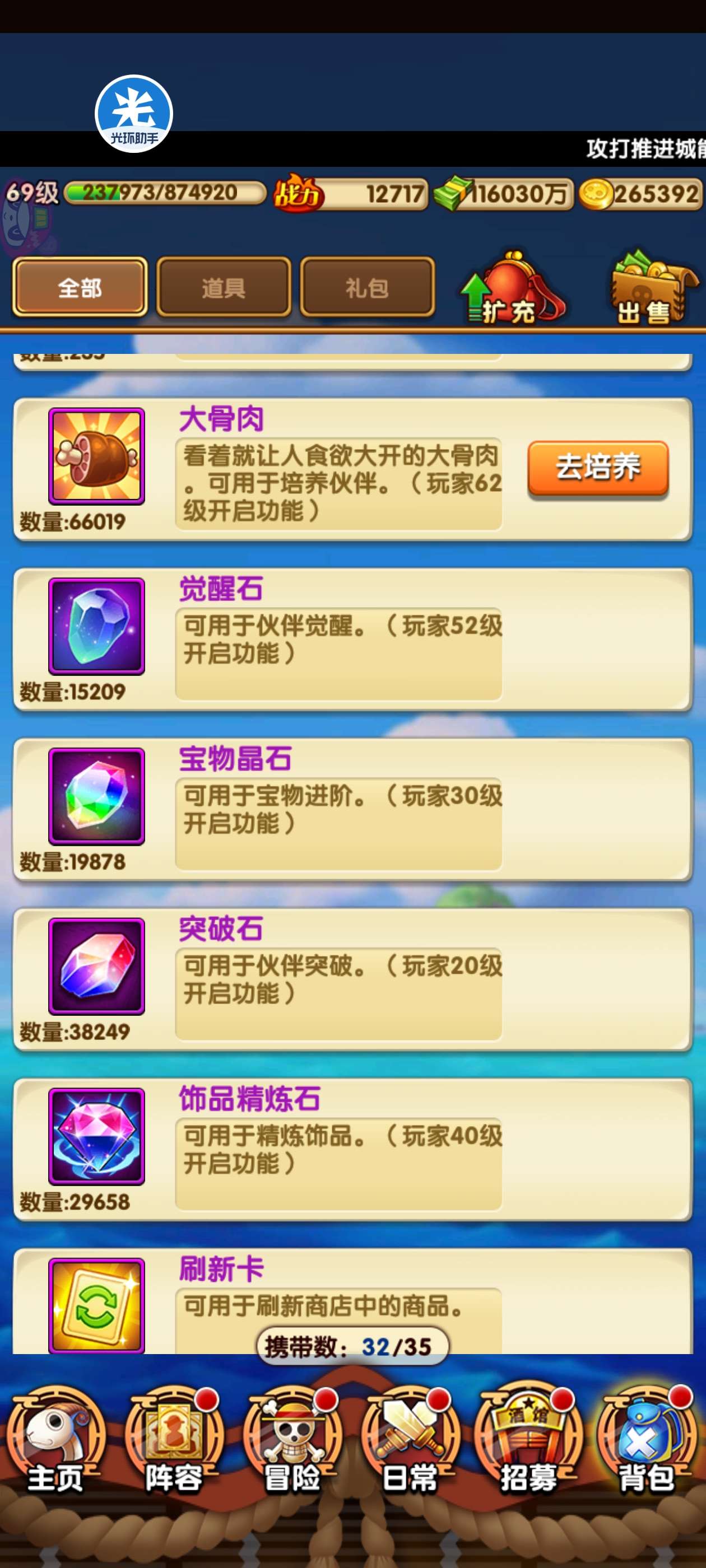
Task: Tap 去培养 on the 大骨肉 item
Action: (597, 468)
